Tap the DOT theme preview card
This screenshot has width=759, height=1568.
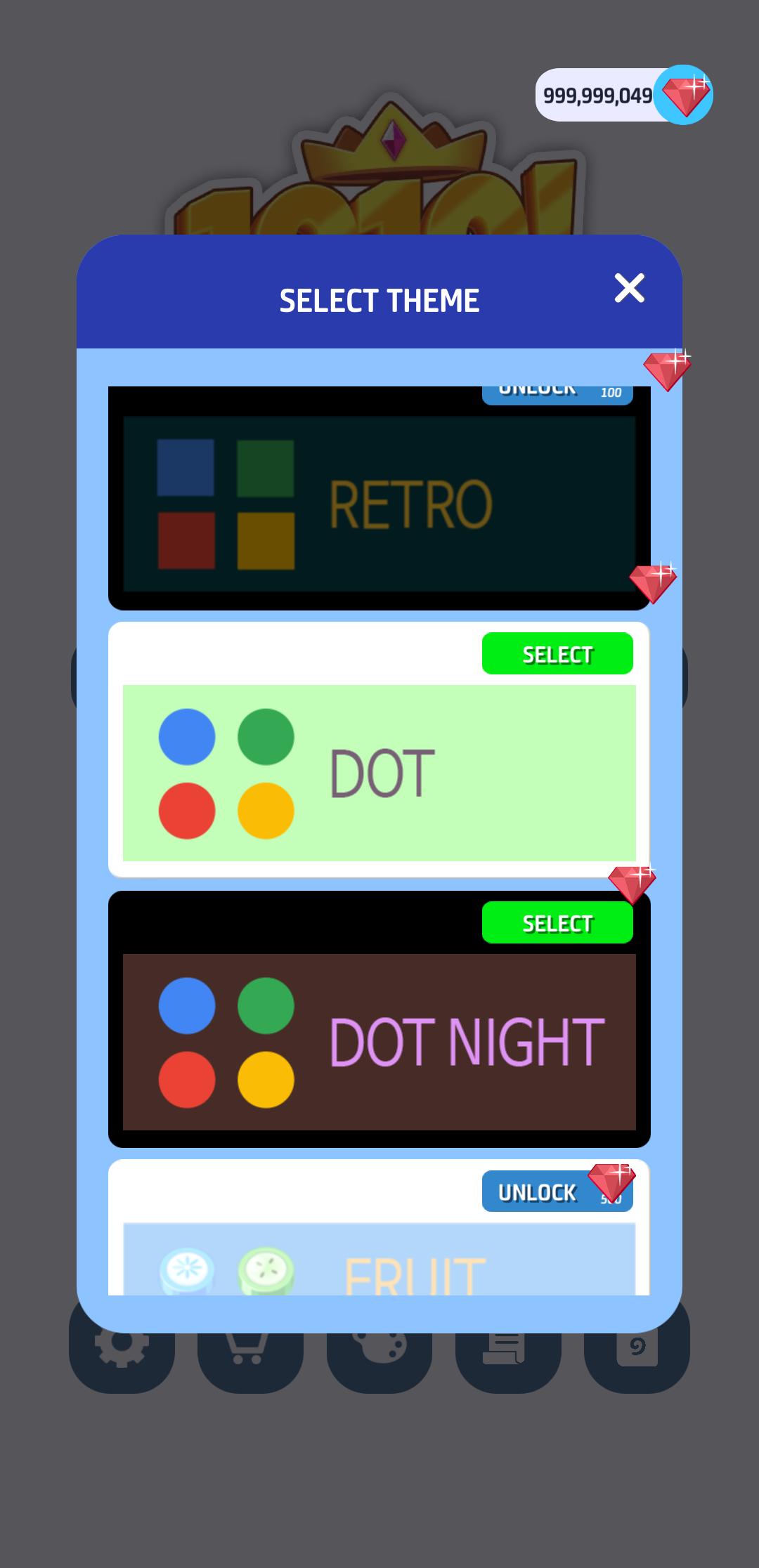coord(379,773)
